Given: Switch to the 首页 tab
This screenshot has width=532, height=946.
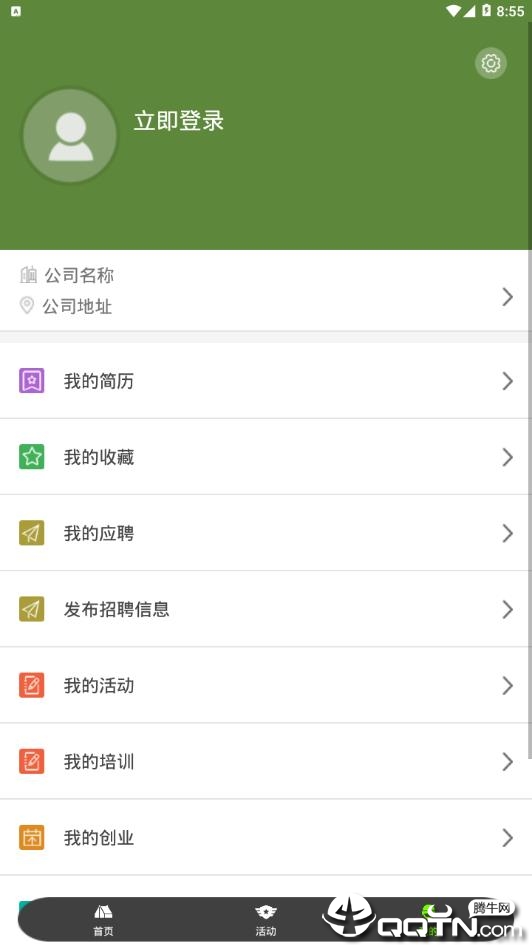Looking at the screenshot, I should (103, 920).
